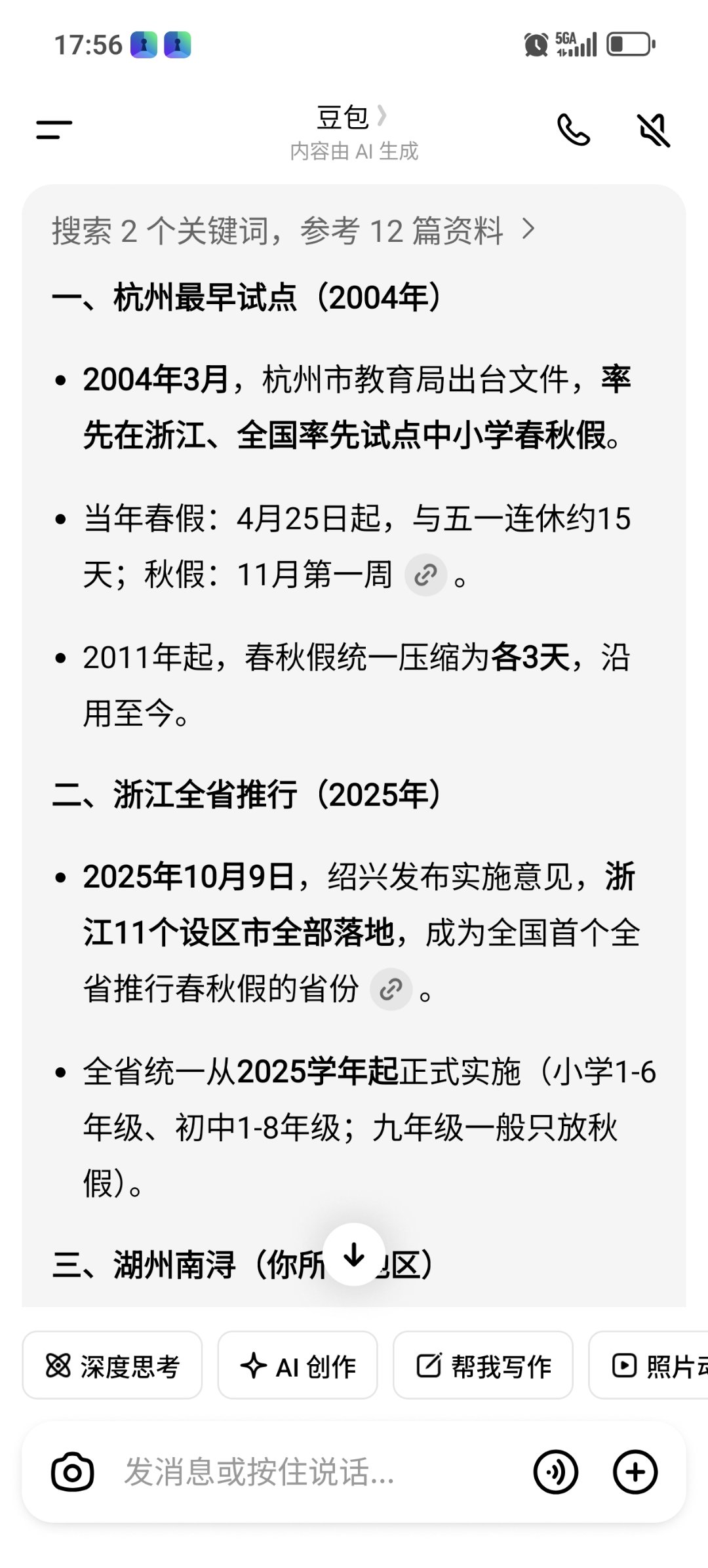Focus the 发消息或按住说话 message field
Screen dimensions: 708x1568
point(295,1472)
